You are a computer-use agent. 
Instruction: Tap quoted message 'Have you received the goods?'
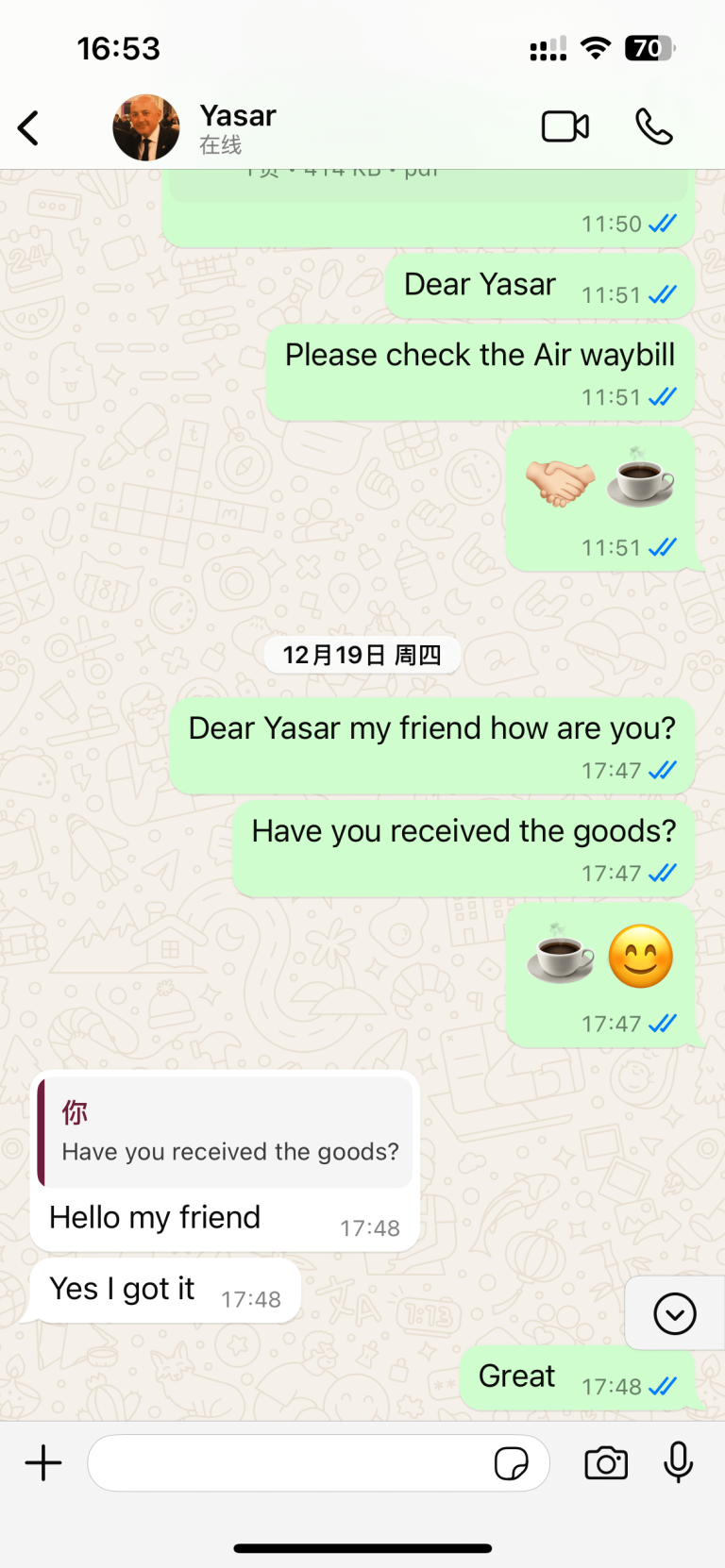click(x=227, y=1133)
